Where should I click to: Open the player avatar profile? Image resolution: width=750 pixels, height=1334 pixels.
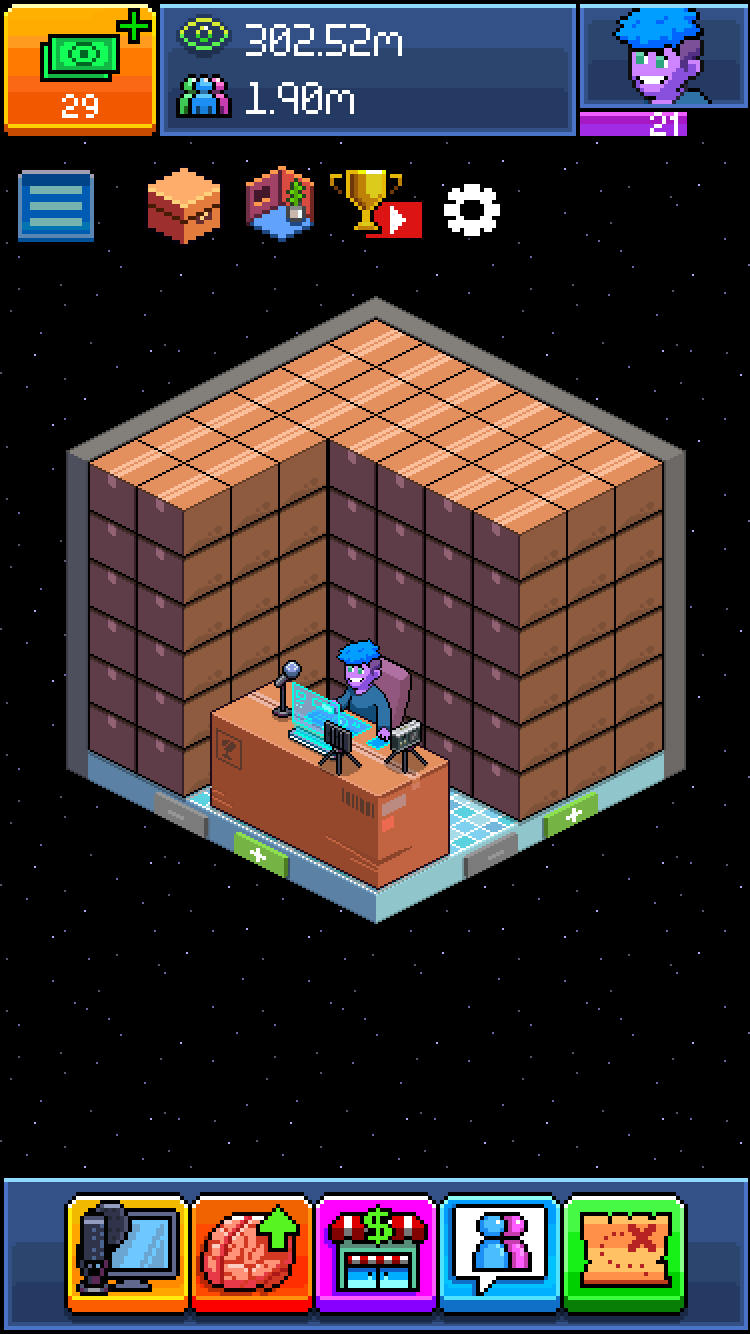tap(662, 58)
